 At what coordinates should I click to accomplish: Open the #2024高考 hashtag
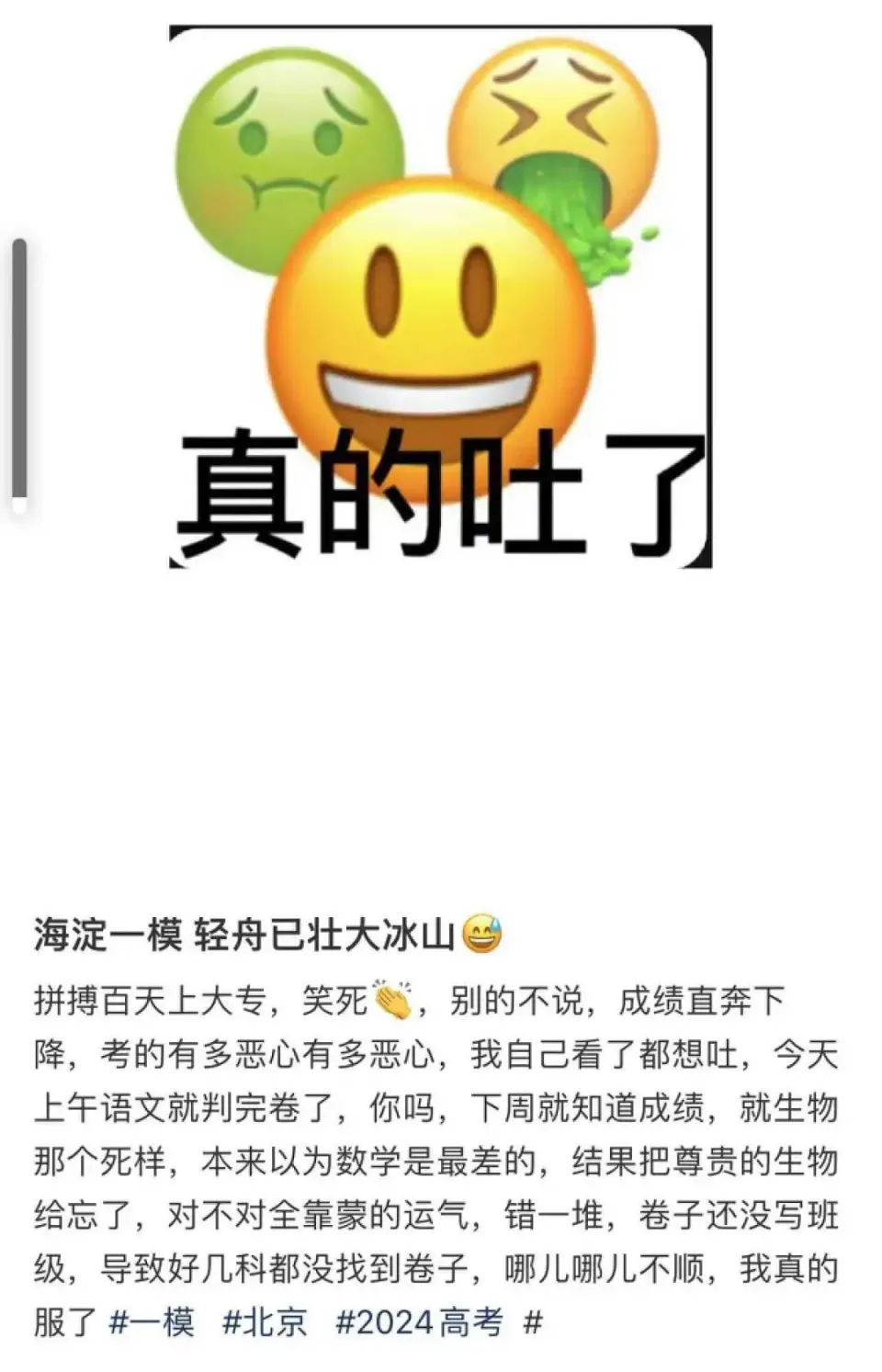[419, 1322]
